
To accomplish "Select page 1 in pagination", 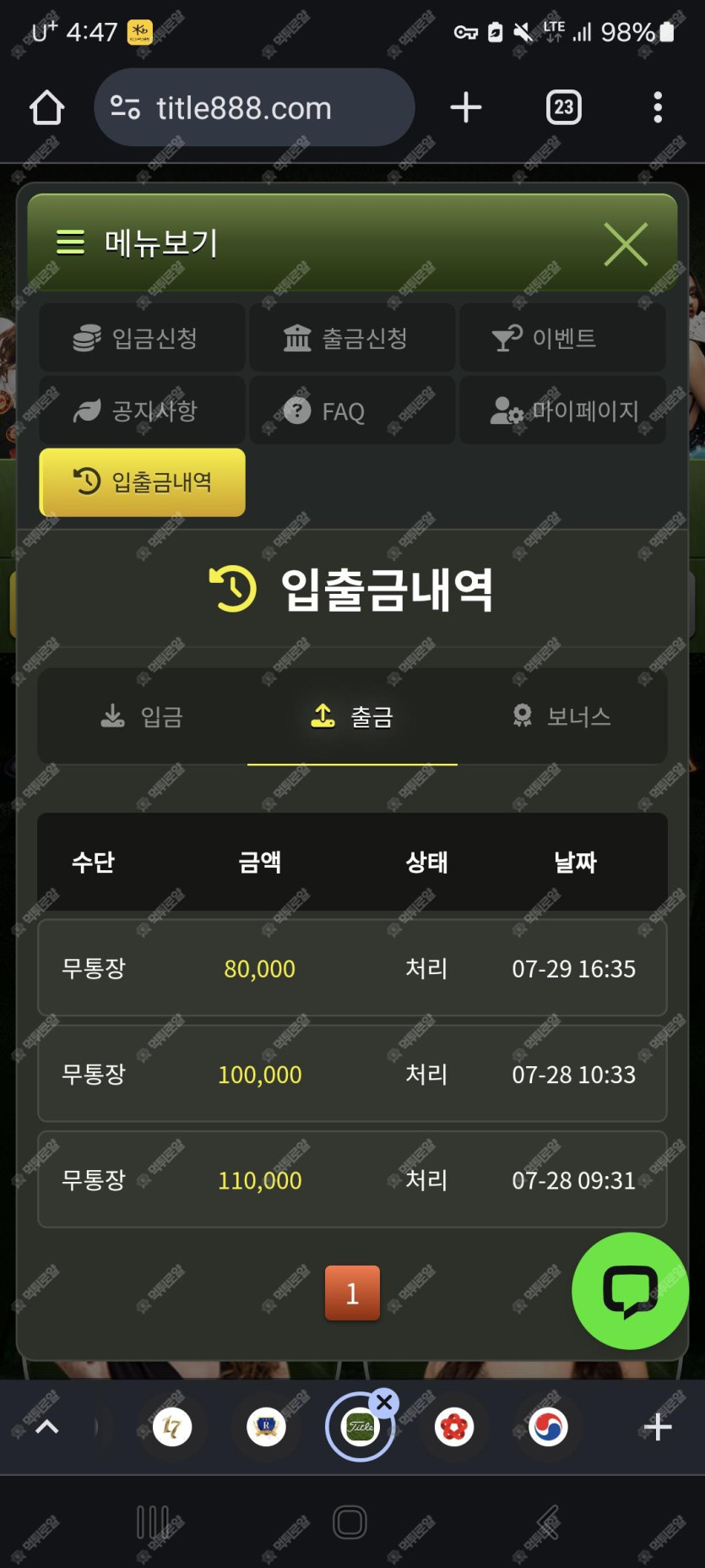I will pyautogui.click(x=352, y=1293).
